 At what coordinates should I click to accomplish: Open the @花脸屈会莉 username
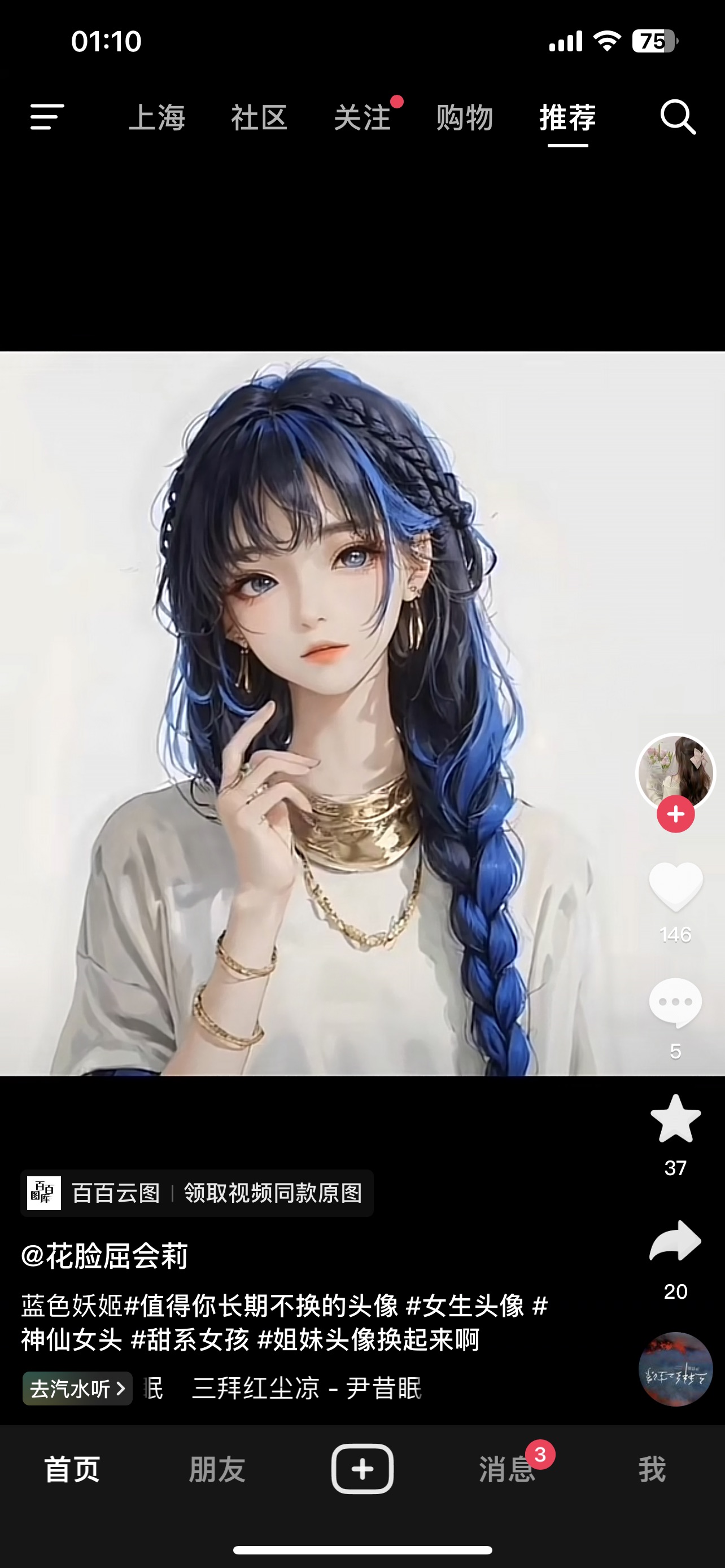[104, 1255]
